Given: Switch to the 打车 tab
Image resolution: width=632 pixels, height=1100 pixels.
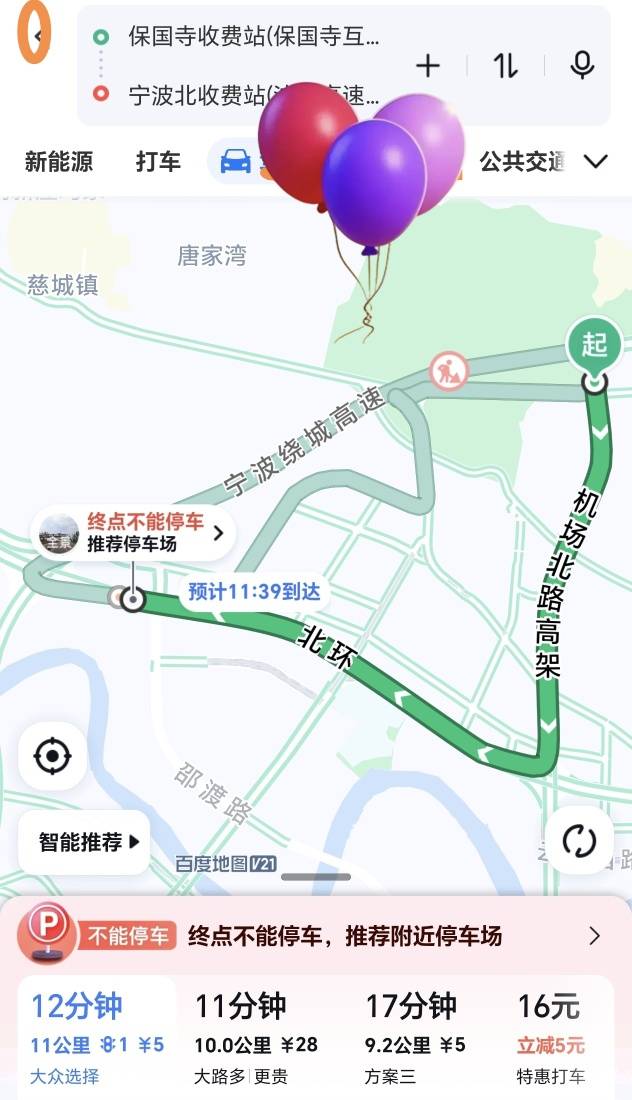Looking at the screenshot, I should [x=158, y=161].
